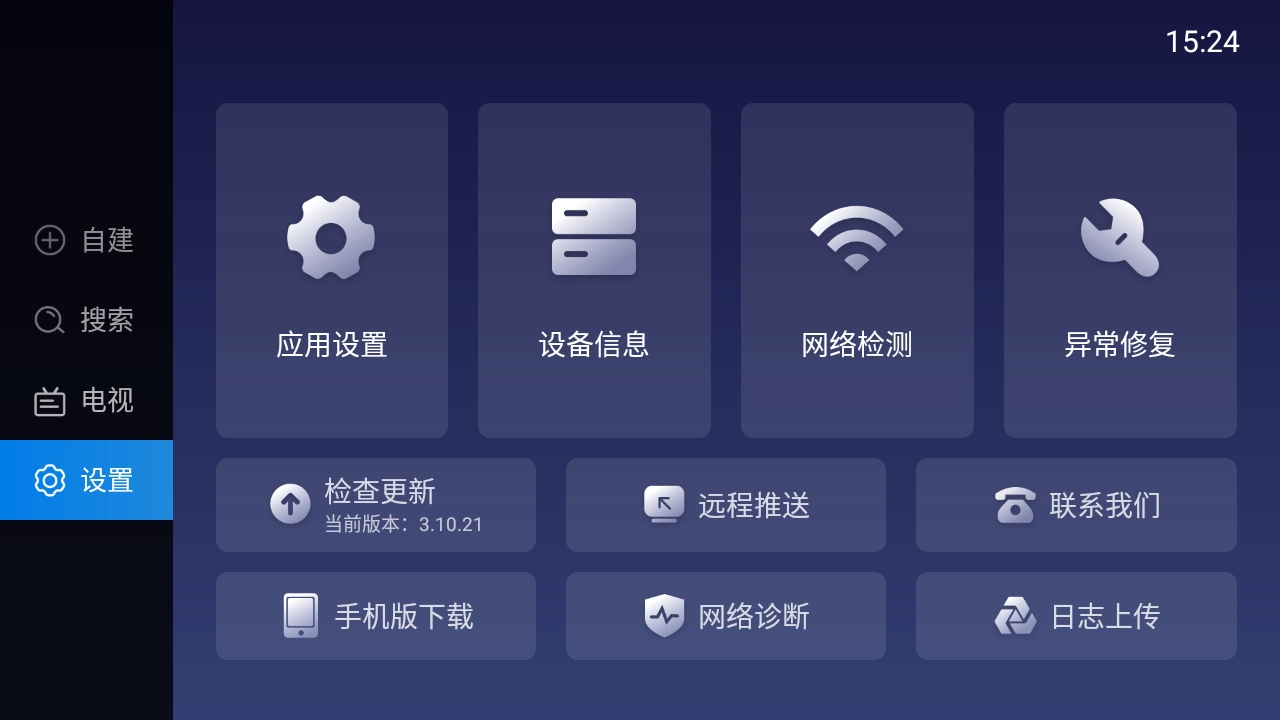Open the 自建 section in sidebar
The height and width of the screenshot is (720, 1280).
point(86,240)
